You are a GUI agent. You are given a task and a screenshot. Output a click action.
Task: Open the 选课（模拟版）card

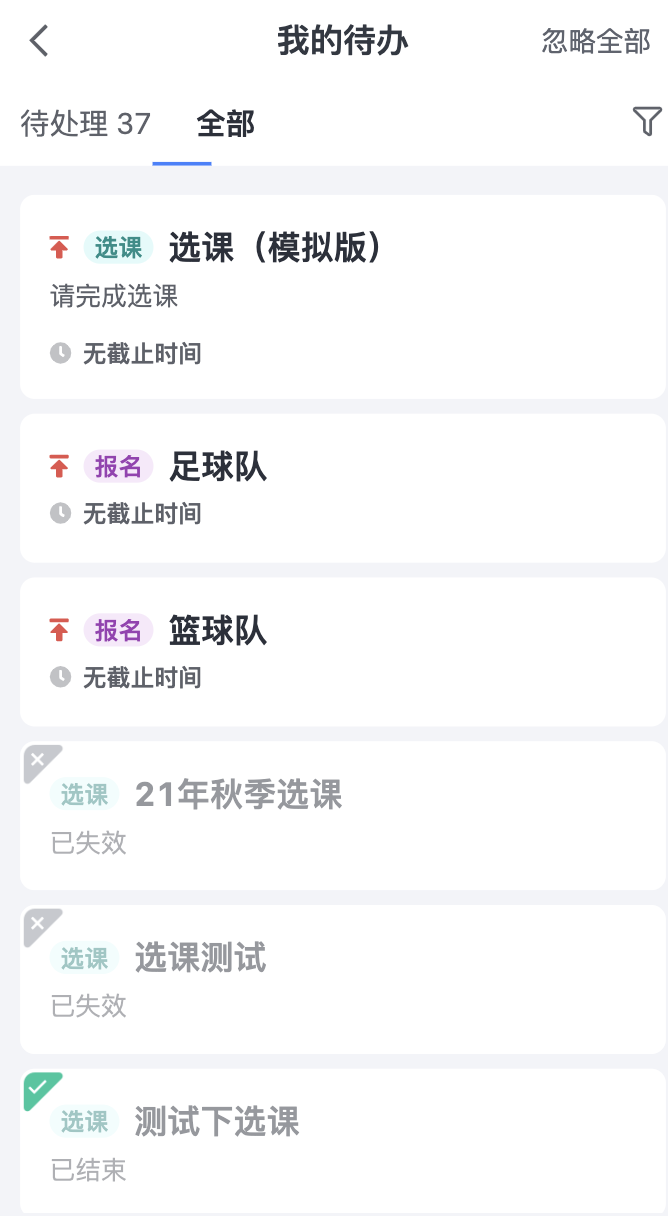pos(343,297)
